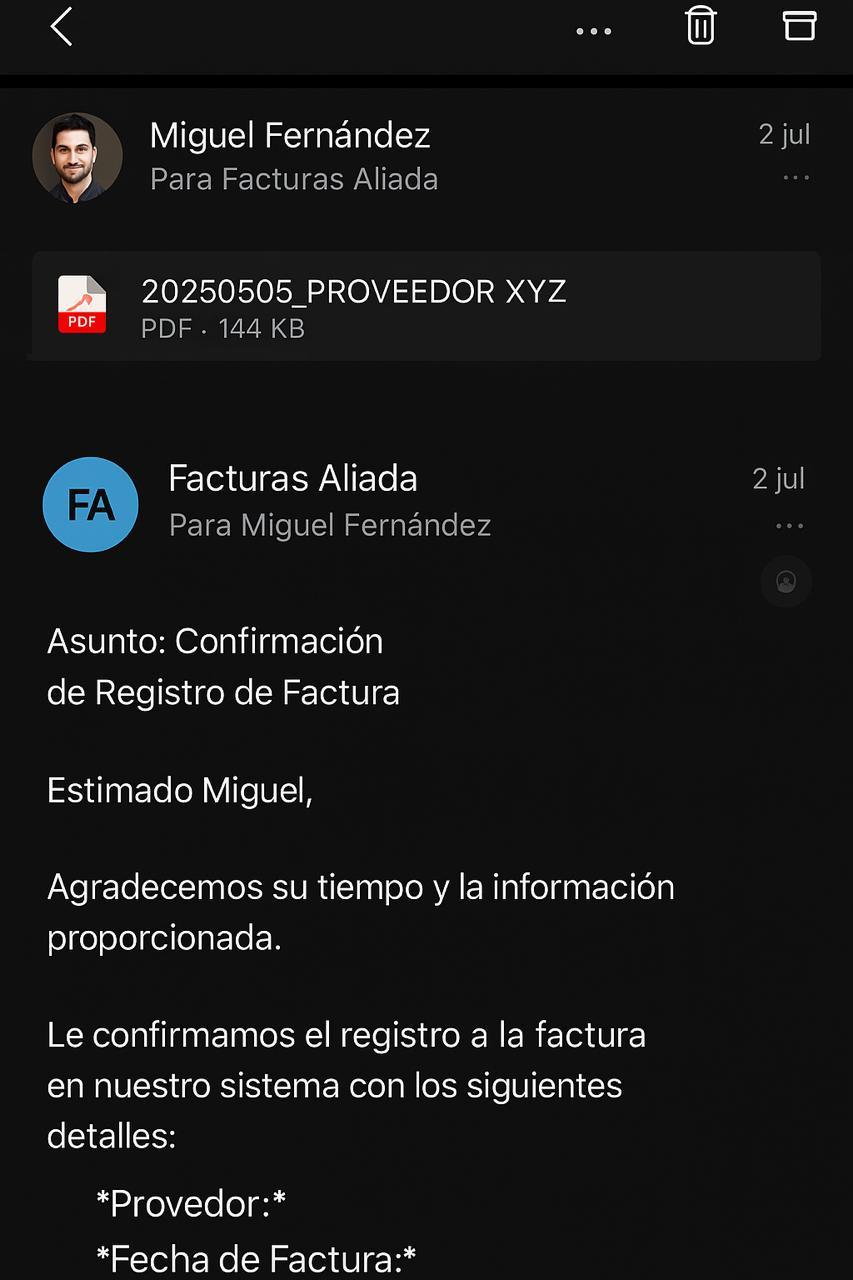Navigate back using the back arrow
The image size is (853, 1280).
click(x=60, y=27)
